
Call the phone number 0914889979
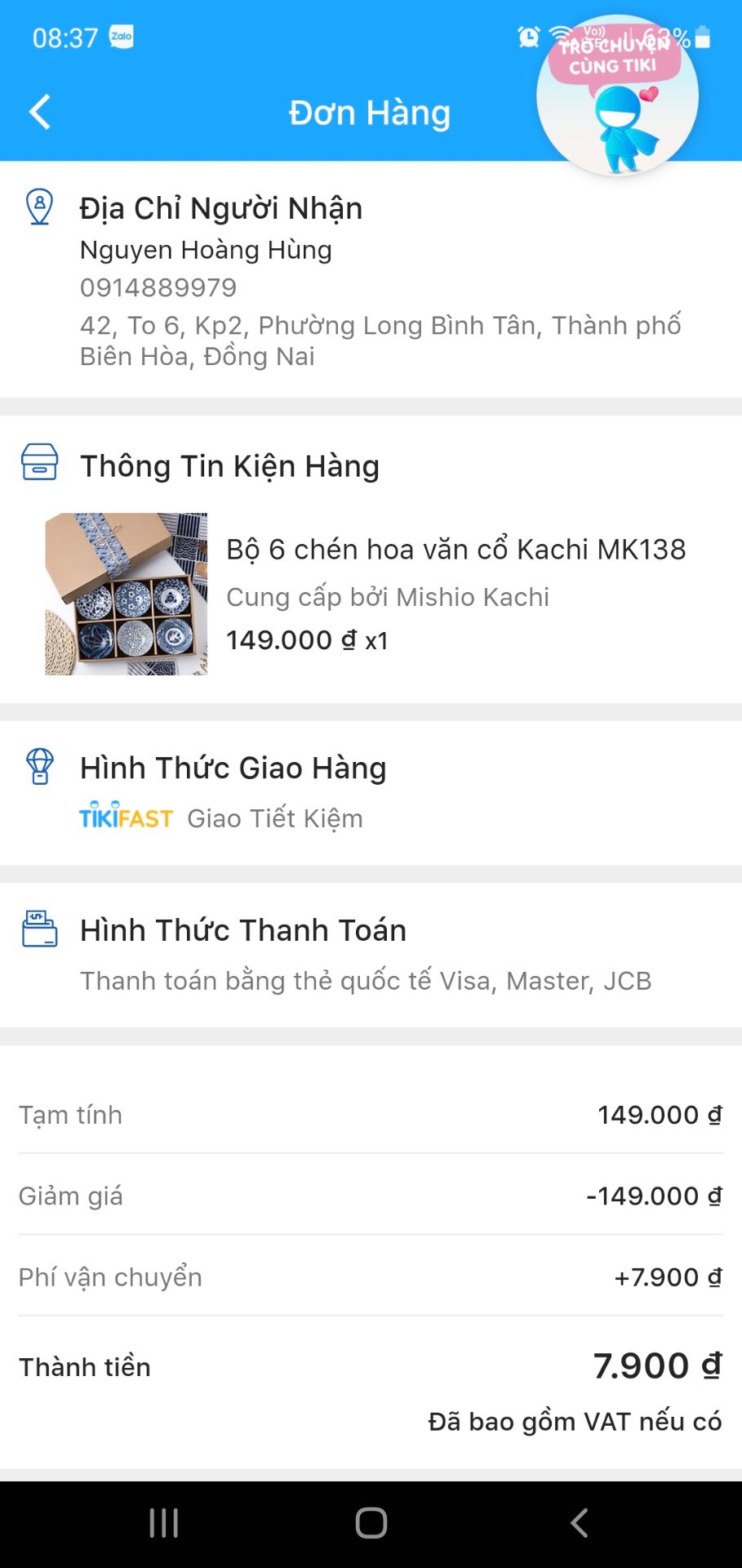157,287
